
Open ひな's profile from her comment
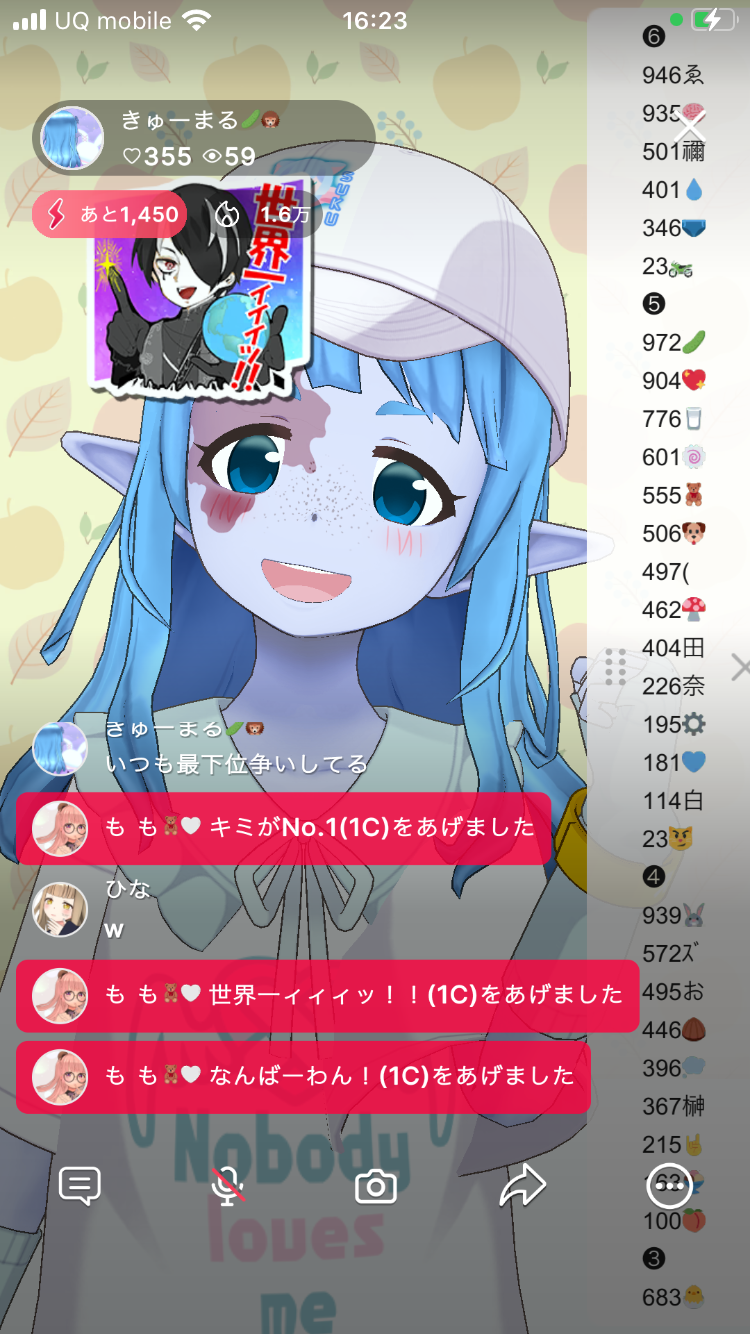click(59, 910)
